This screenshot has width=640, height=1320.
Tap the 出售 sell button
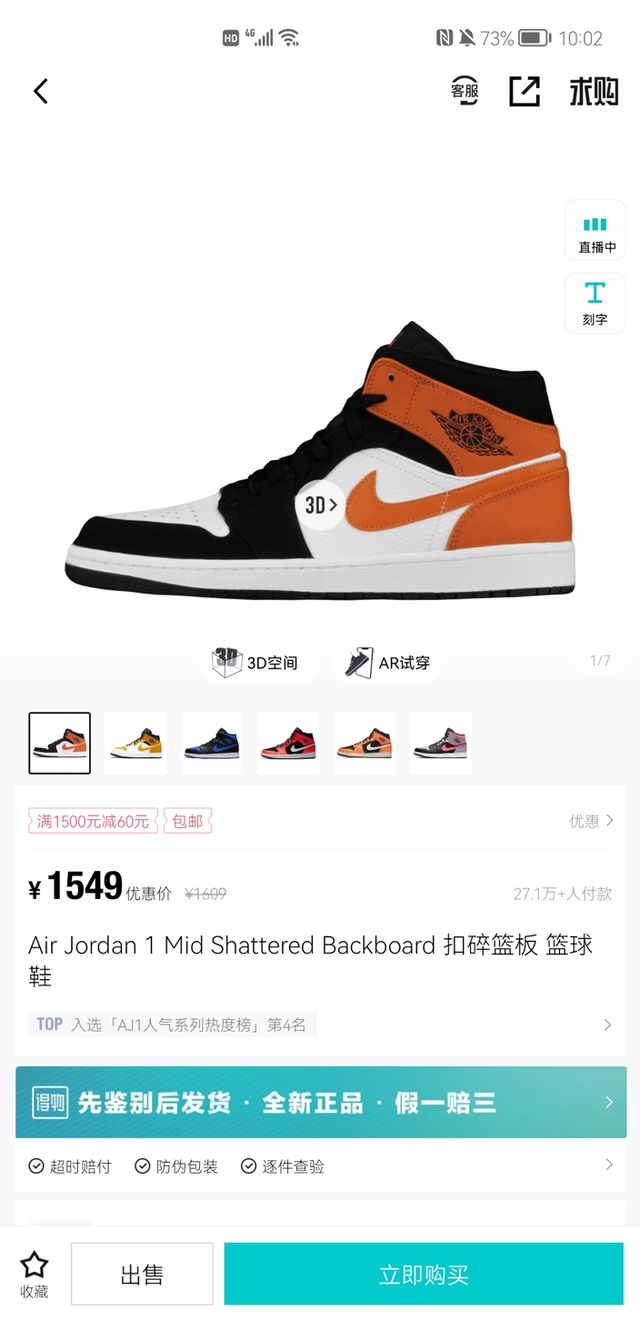pyautogui.click(x=142, y=1274)
